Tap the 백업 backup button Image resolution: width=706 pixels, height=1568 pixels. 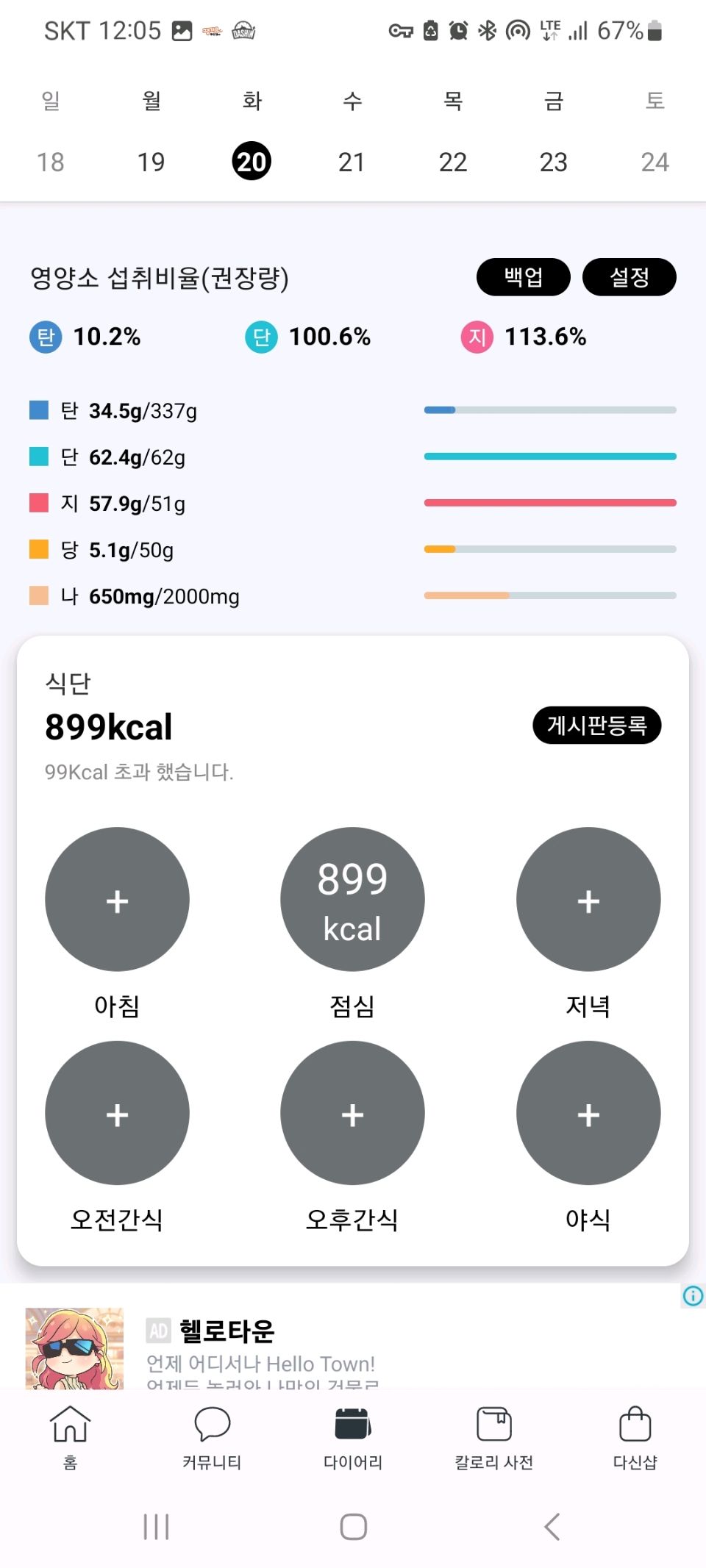(x=523, y=277)
